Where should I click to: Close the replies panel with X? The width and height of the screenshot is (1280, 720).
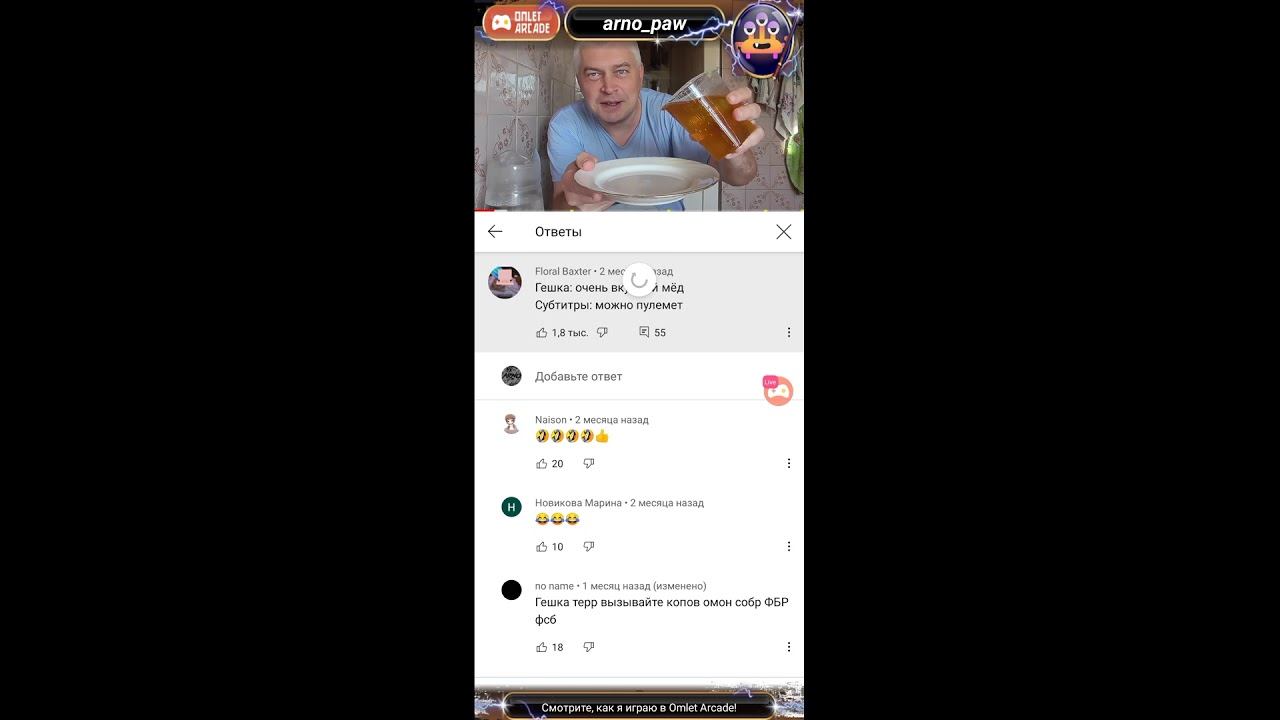click(x=784, y=232)
